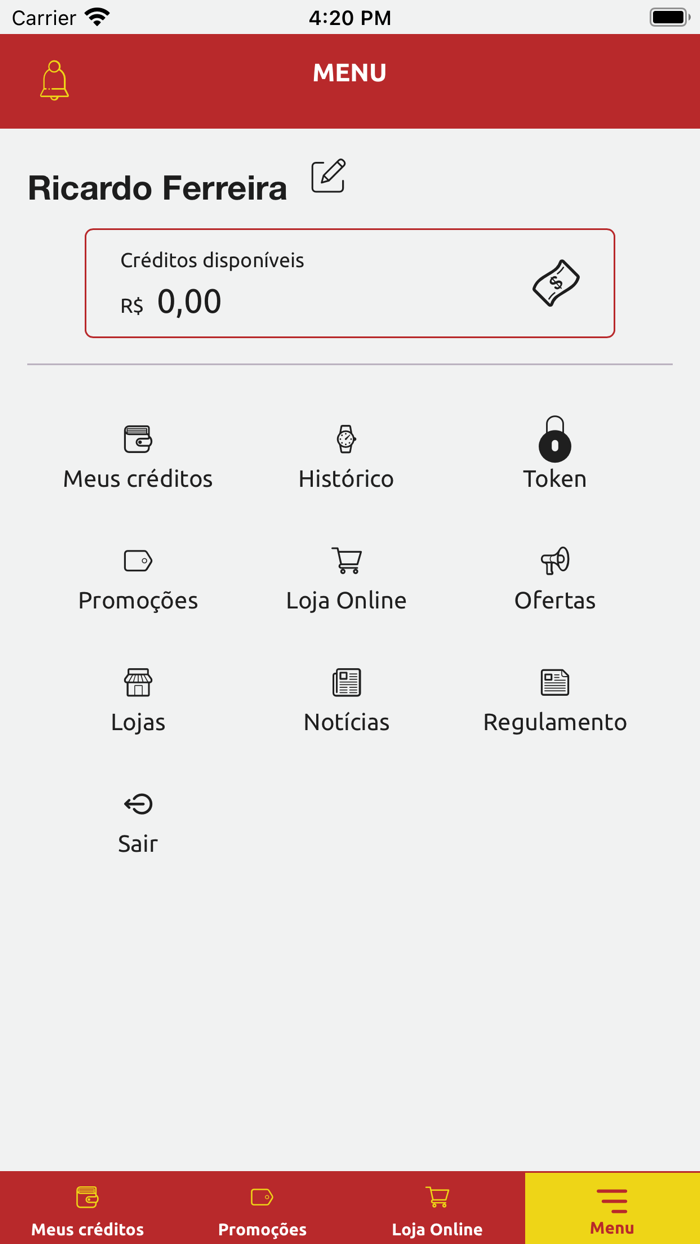Open the Regulamento page

tap(555, 700)
